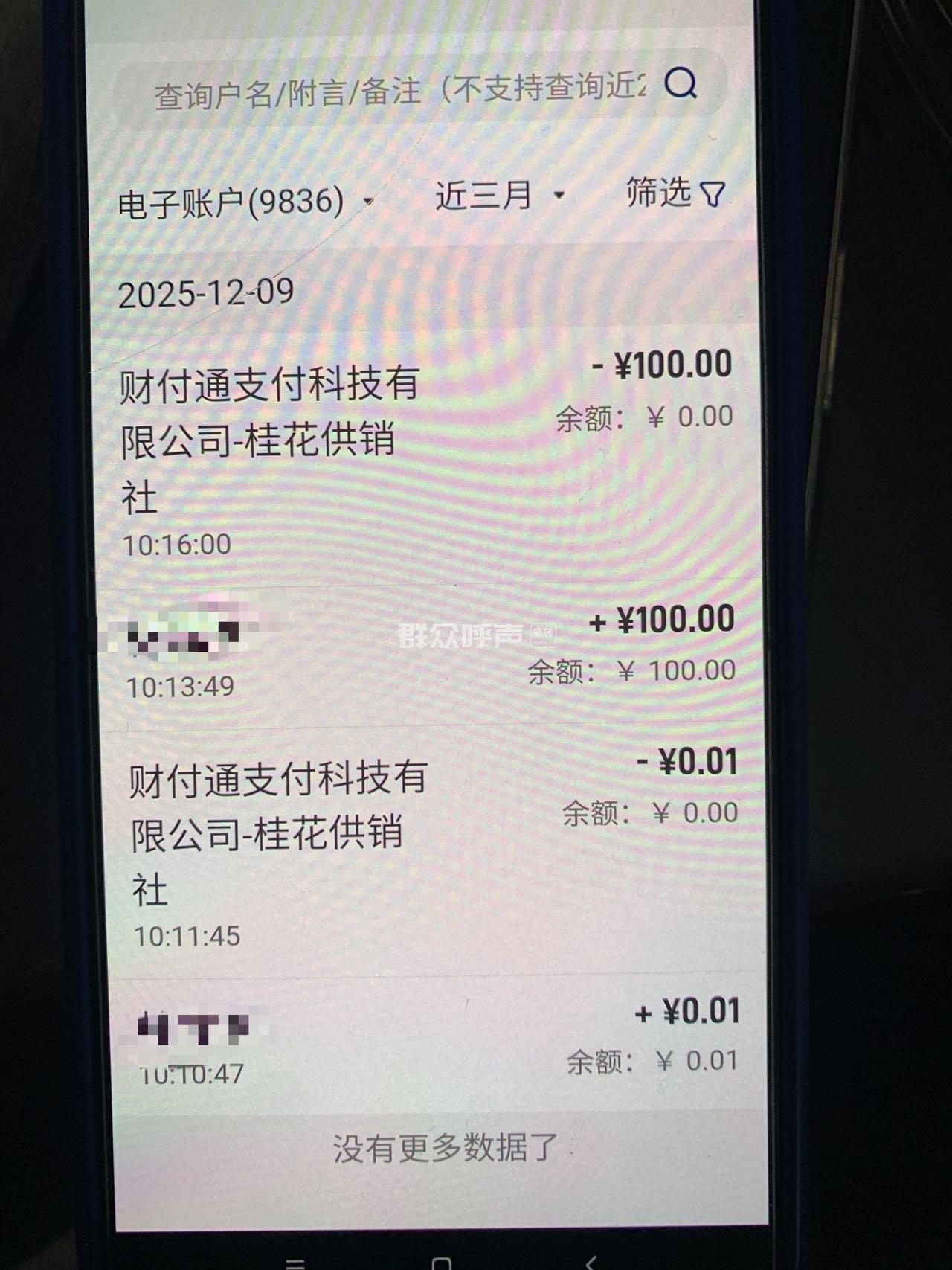Open the 10:10:47 +¥0.01 transaction
Viewport: 952px width, 1270px height.
[431, 1042]
